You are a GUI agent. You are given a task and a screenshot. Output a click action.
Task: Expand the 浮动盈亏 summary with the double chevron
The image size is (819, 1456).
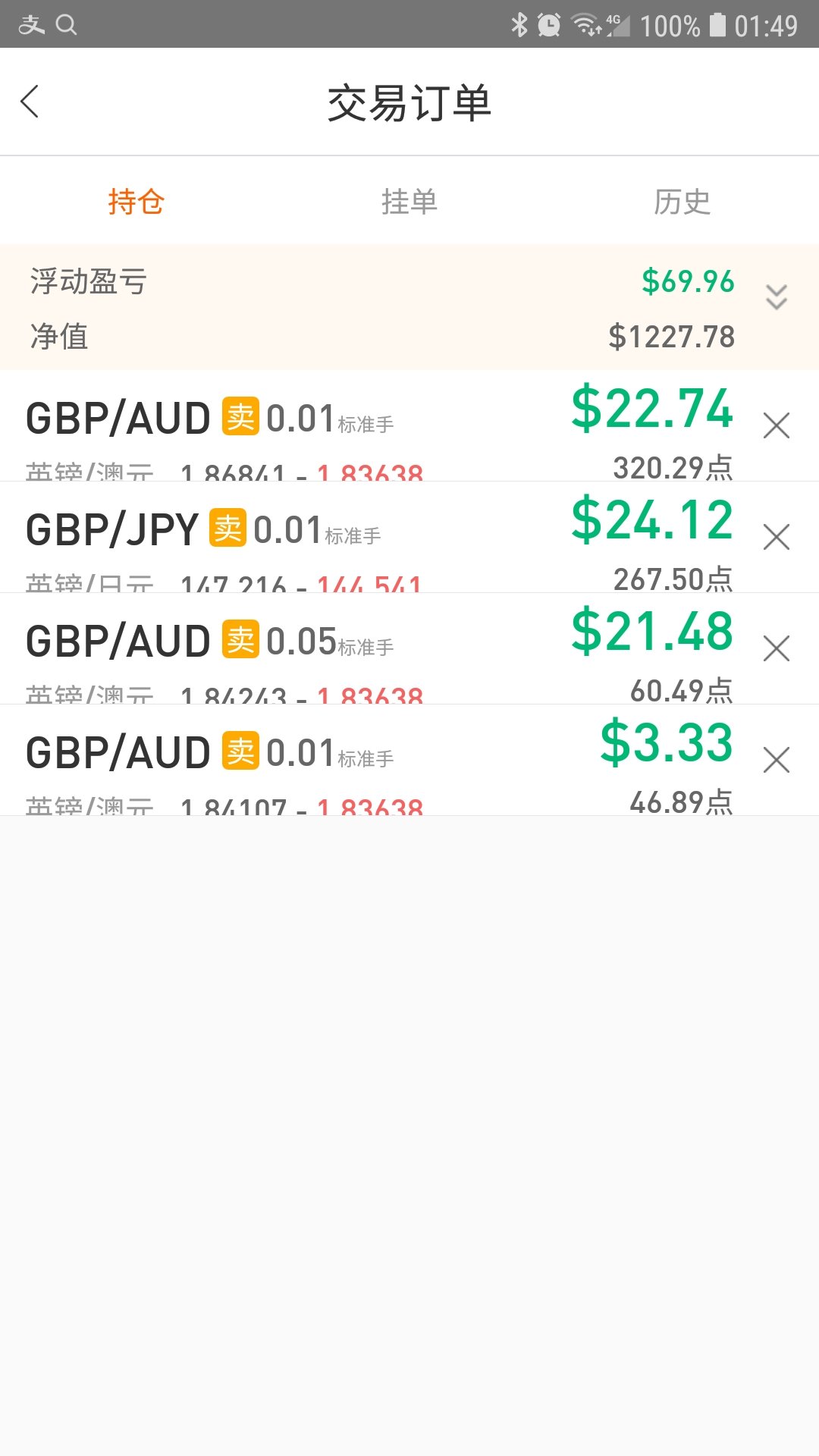777,297
